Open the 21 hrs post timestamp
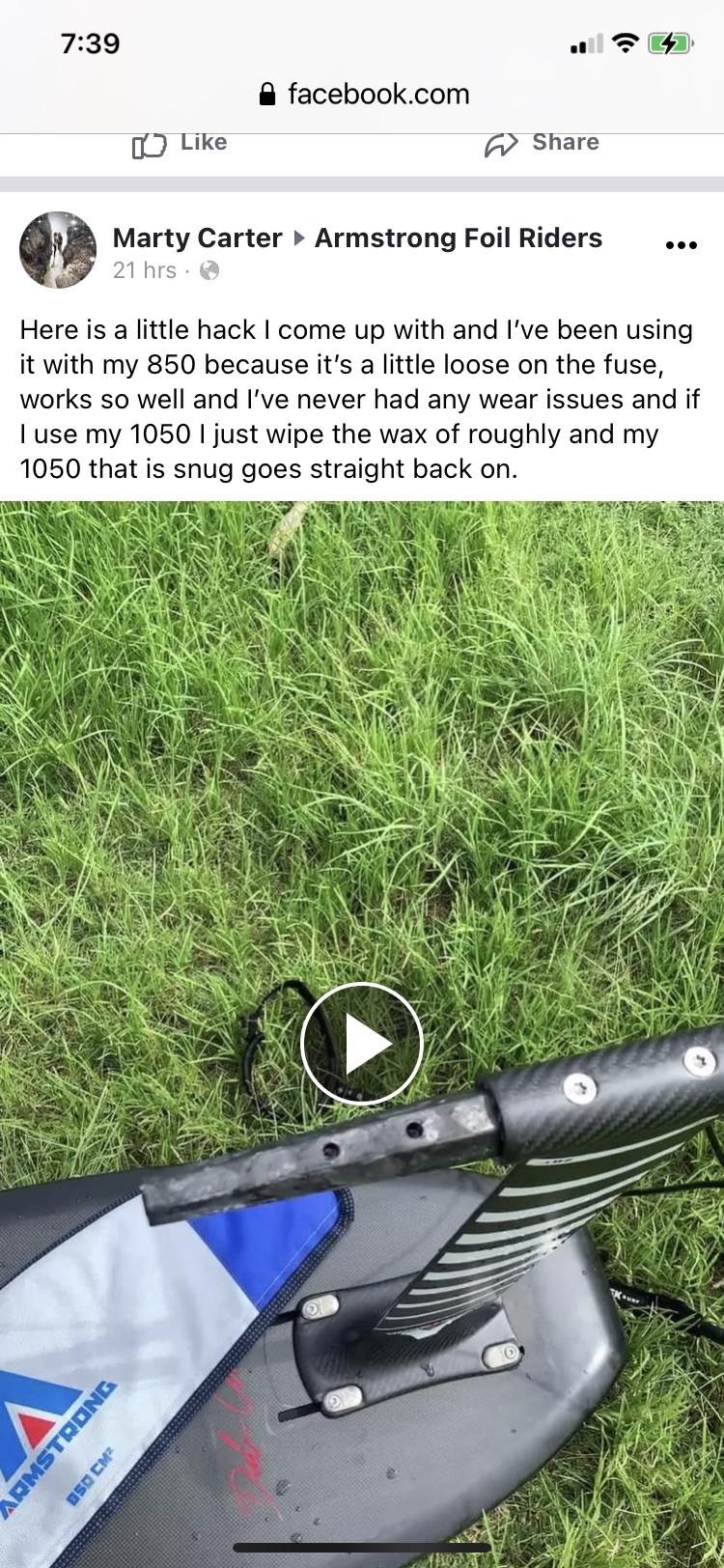724x1568 pixels. click(144, 270)
